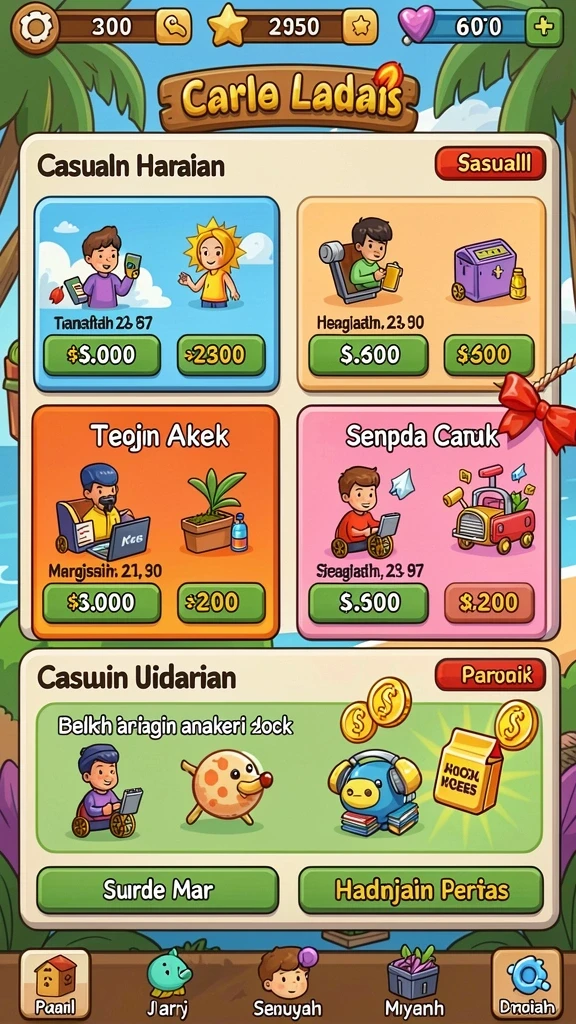The image size is (576, 1024).
Task: Buy the $3.000 offer in Teojin Akek
Action: pyautogui.click(x=101, y=603)
